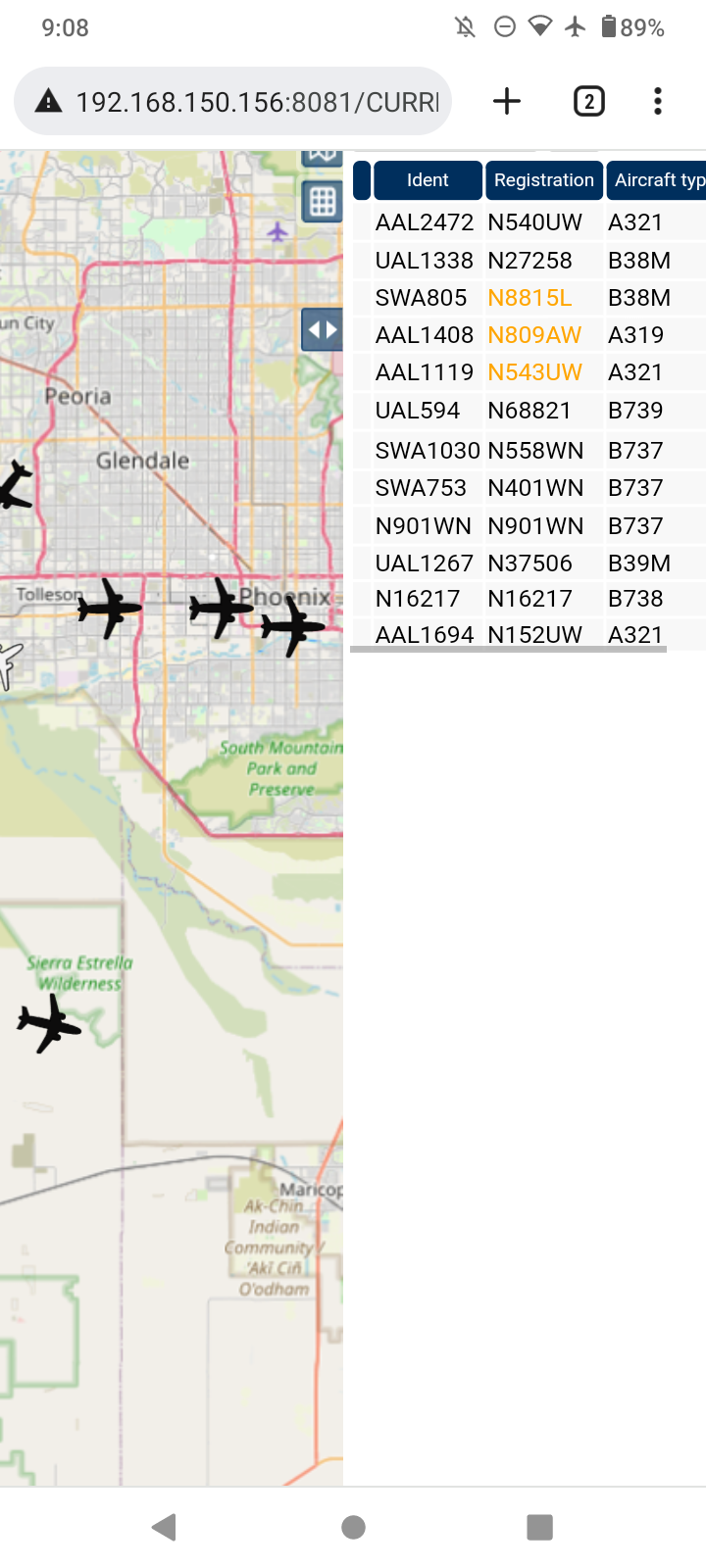
Task: Open a new browser tab
Action: pyautogui.click(x=507, y=101)
